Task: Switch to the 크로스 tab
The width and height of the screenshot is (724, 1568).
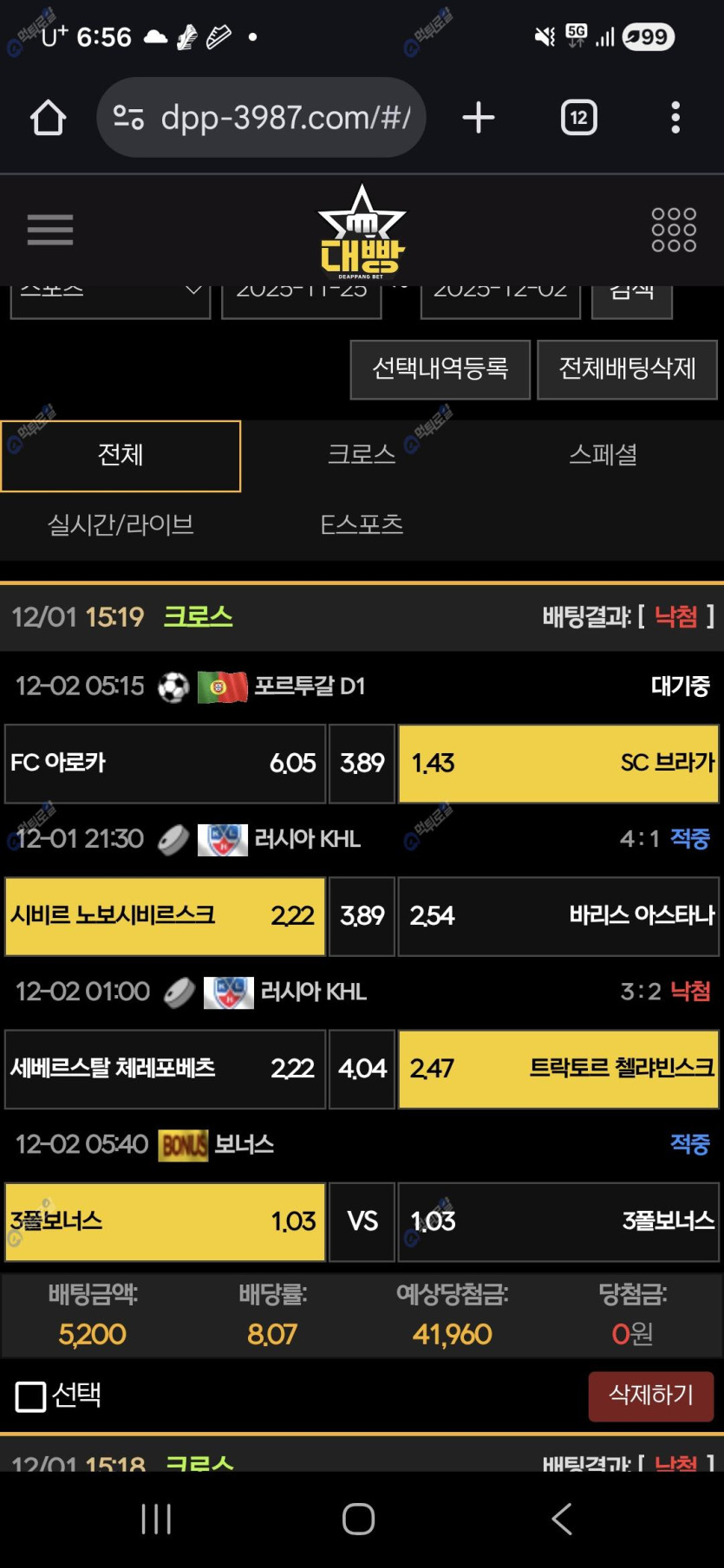Action: 362,456
